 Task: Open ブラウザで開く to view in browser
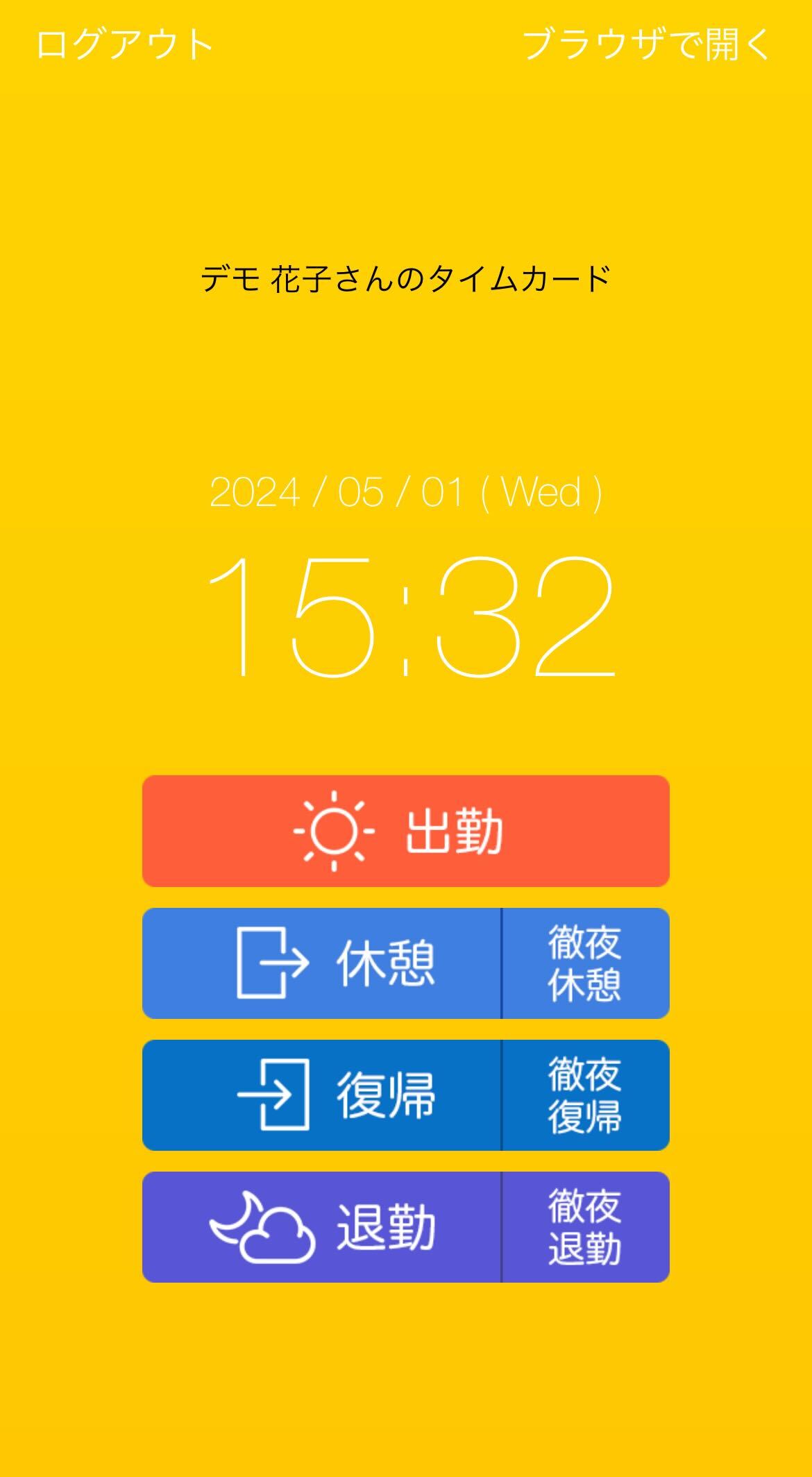[646, 44]
